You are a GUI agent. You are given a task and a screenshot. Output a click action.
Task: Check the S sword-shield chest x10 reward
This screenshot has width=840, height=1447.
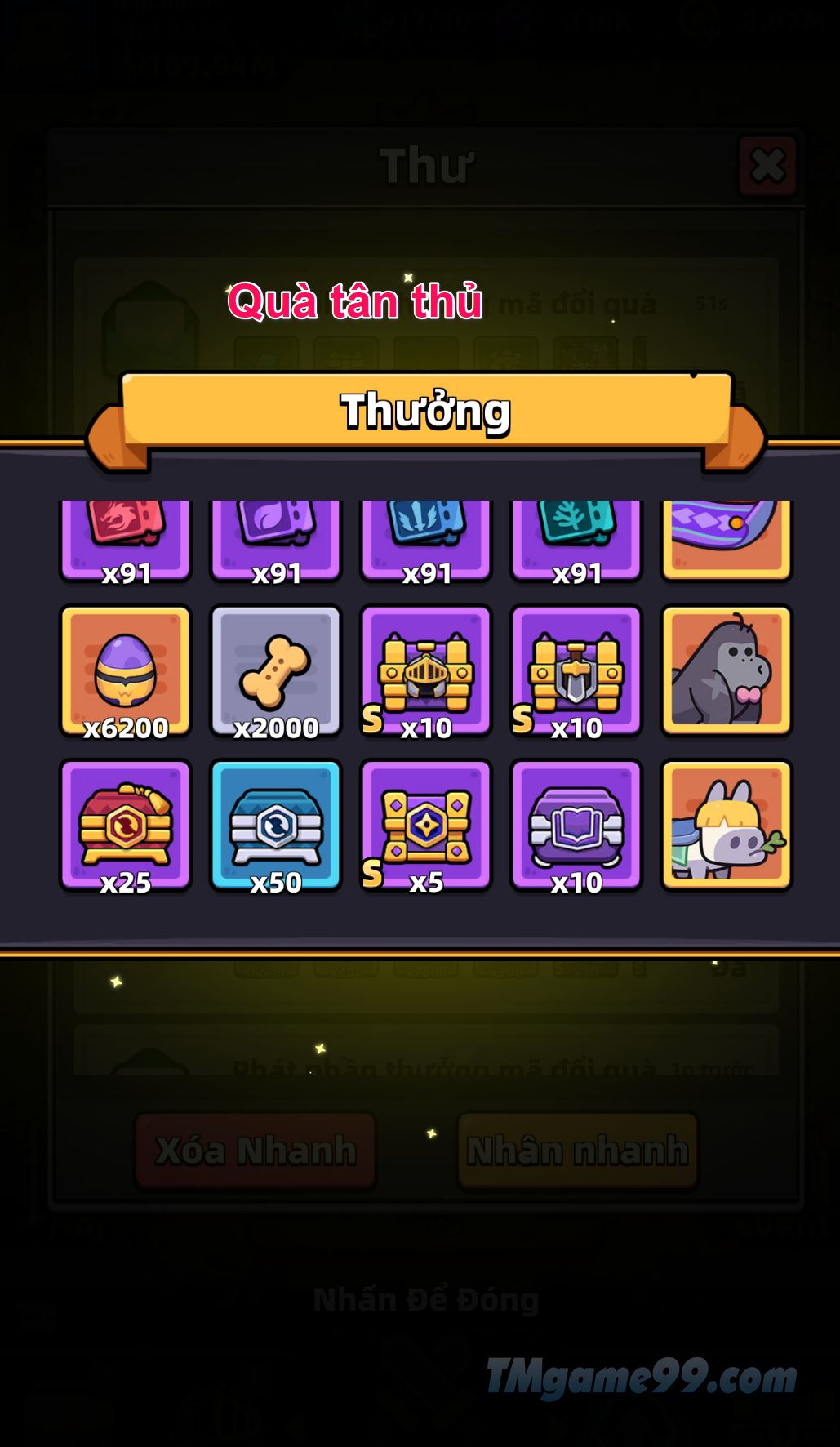tap(576, 670)
